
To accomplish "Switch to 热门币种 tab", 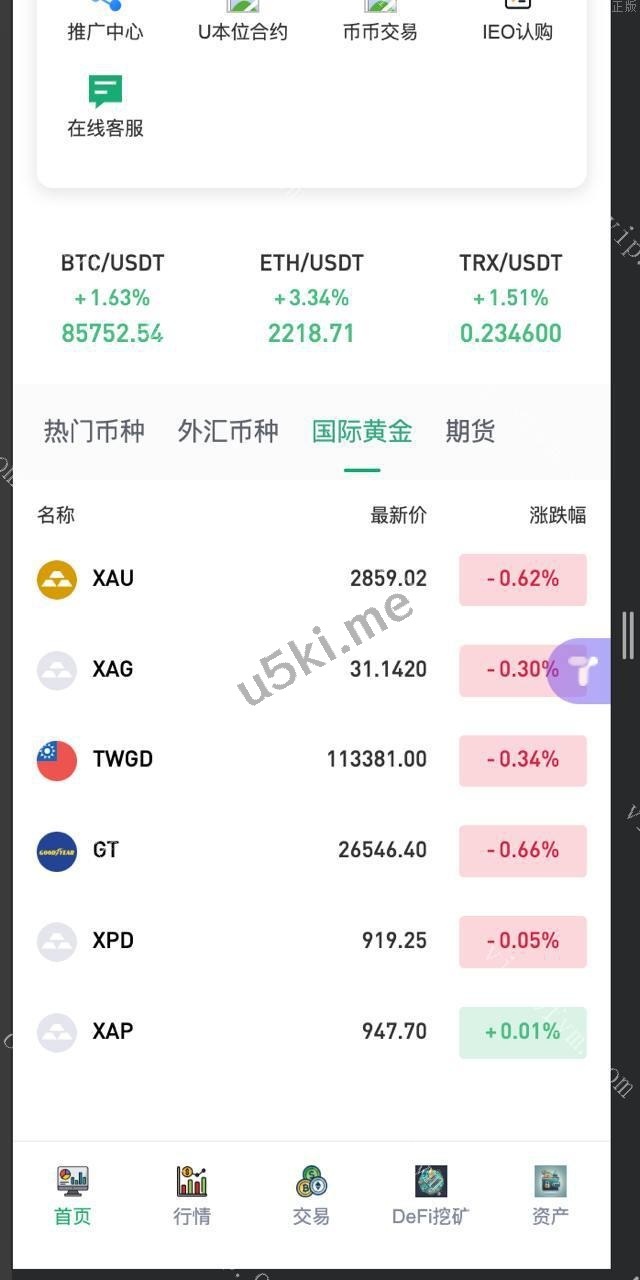I will click(x=94, y=432).
